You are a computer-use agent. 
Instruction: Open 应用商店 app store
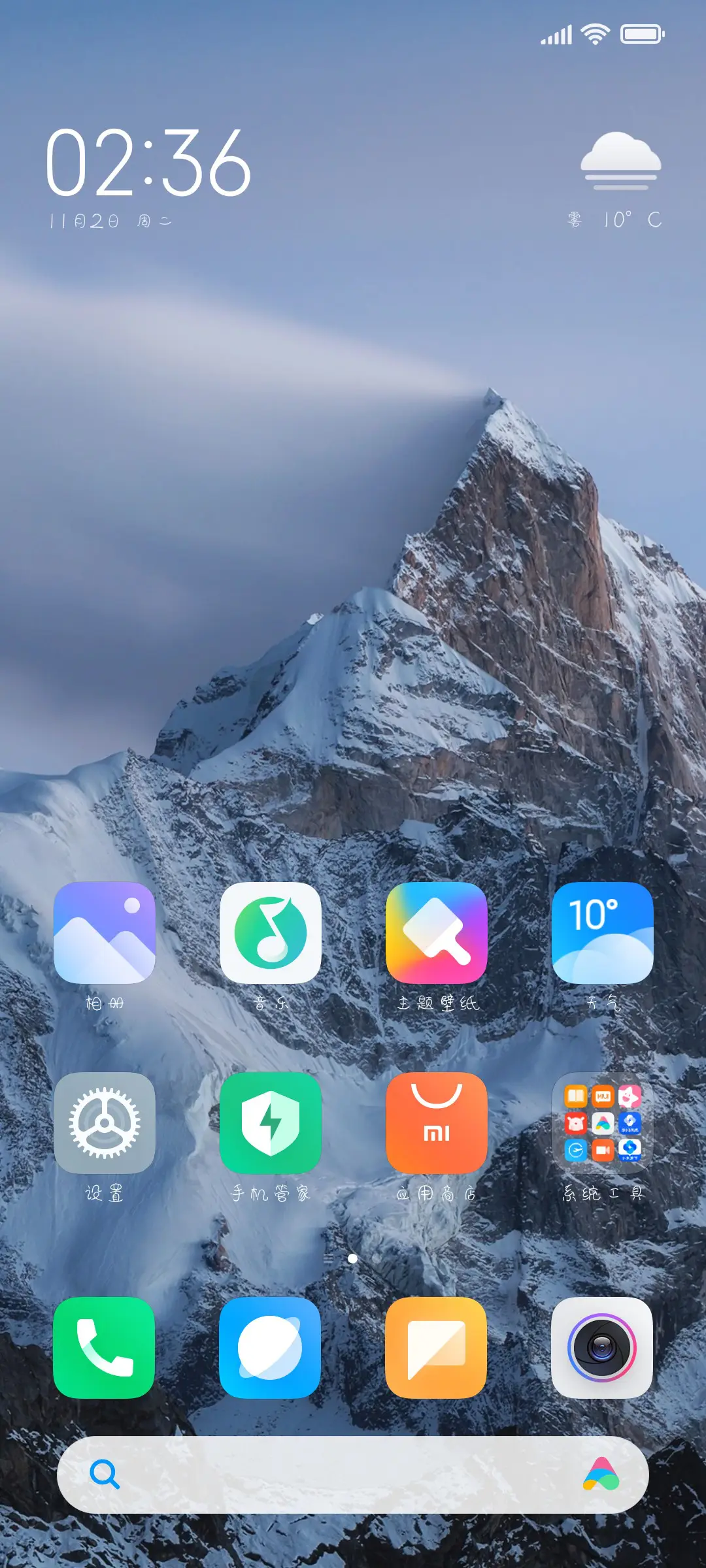coord(437,1122)
